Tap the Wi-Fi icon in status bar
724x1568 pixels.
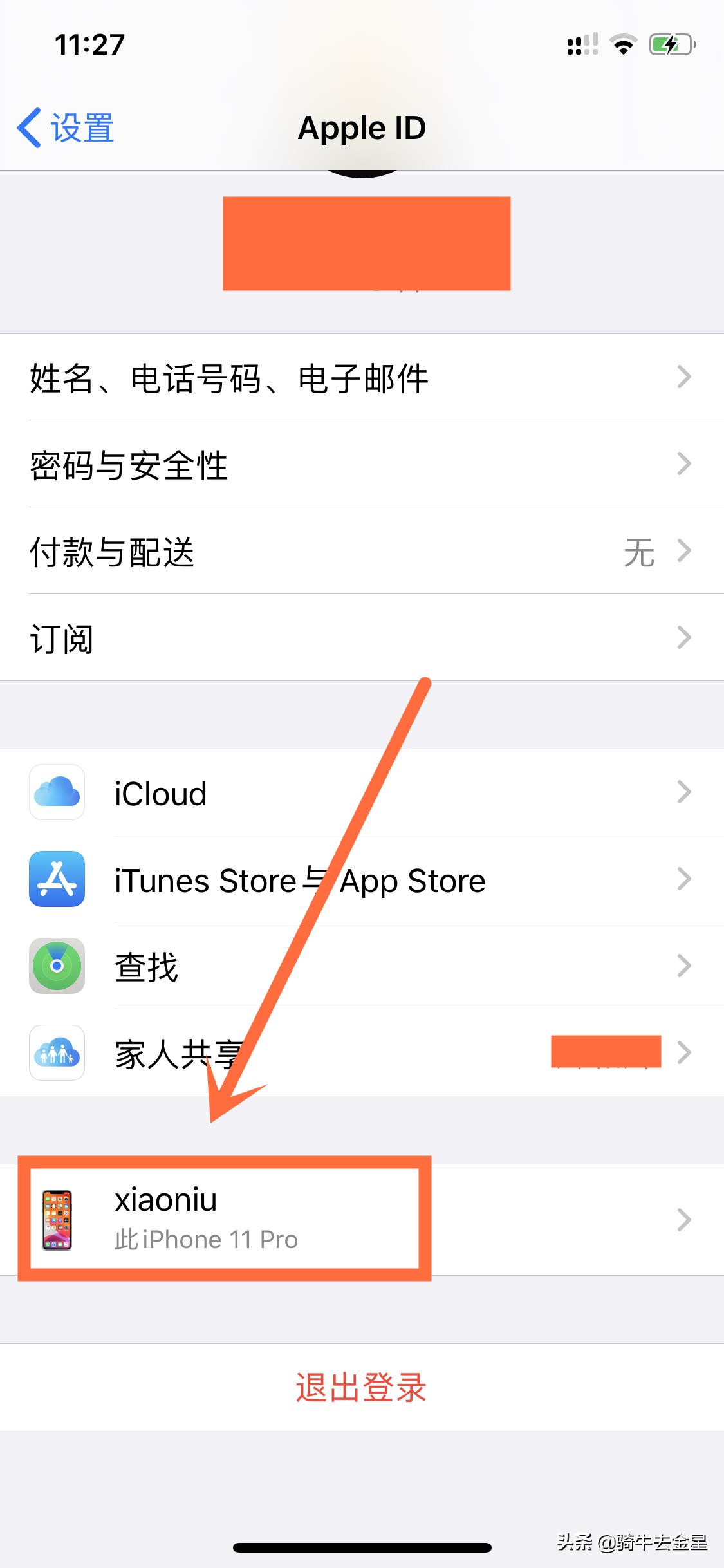tap(622, 44)
